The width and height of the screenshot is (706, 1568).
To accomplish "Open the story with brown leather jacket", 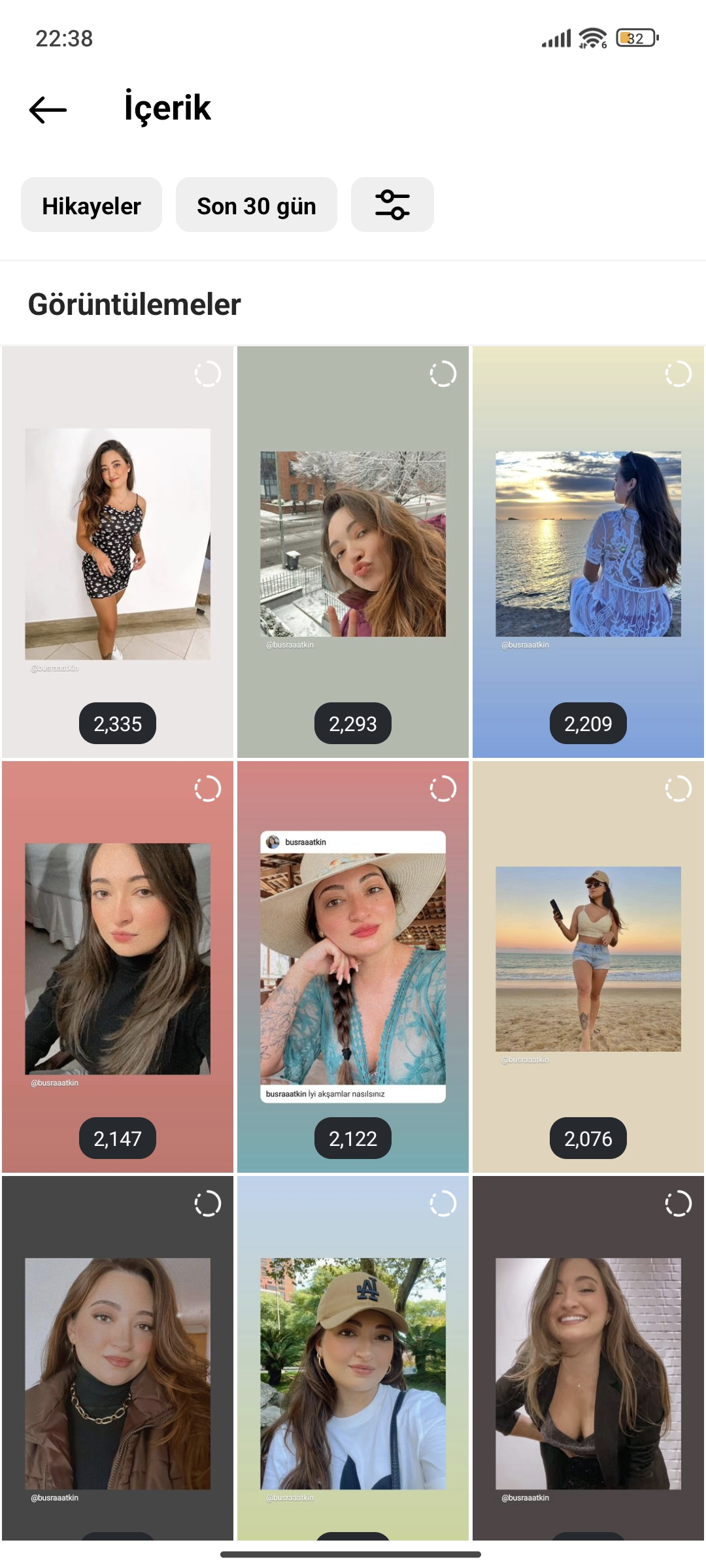I will (x=118, y=1359).
